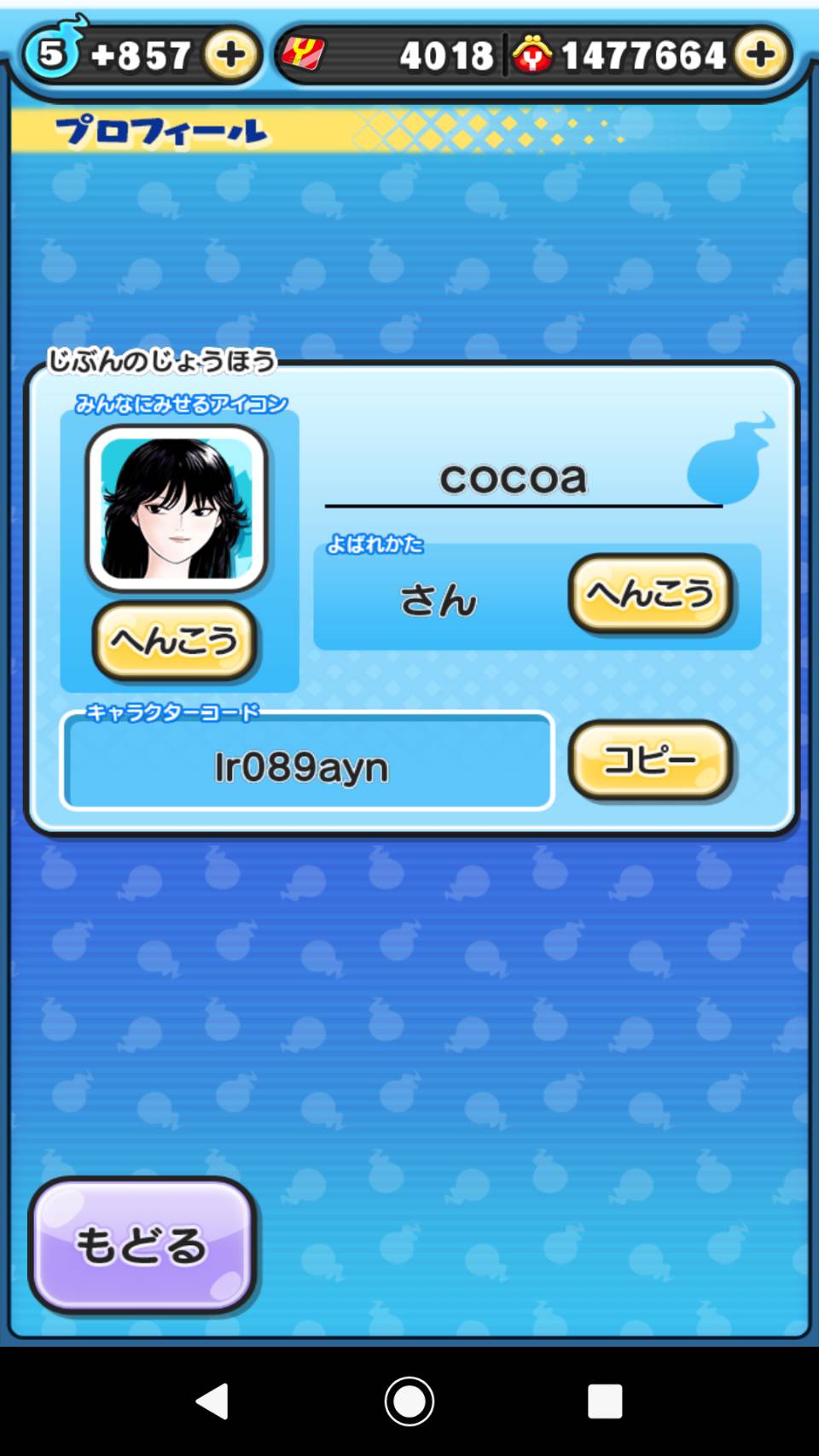Change the profile icon with its へんこう button
Screen dimensions: 819x1456
coord(175,641)
